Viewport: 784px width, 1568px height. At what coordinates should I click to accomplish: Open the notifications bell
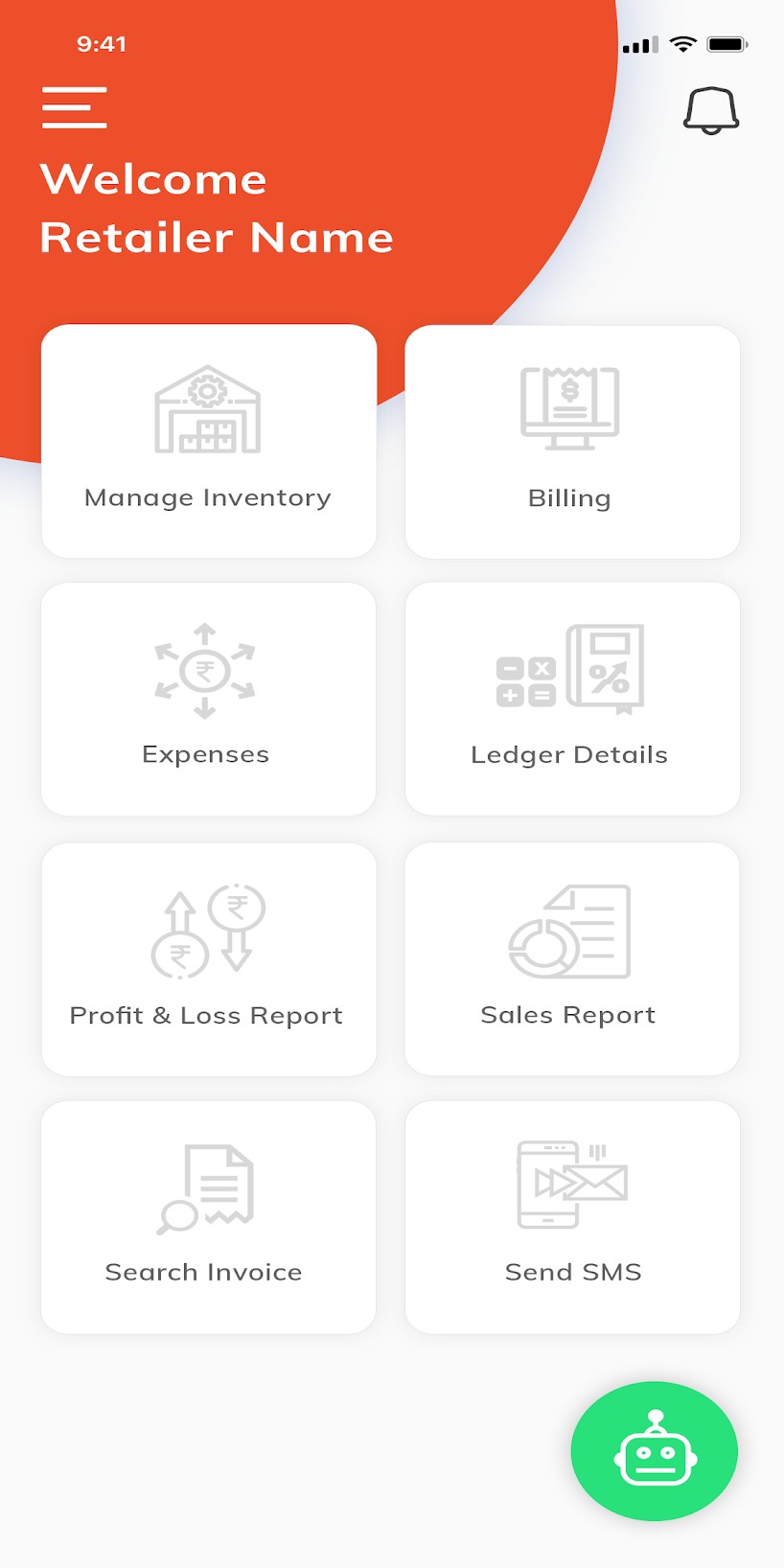[x=710, y=111]
